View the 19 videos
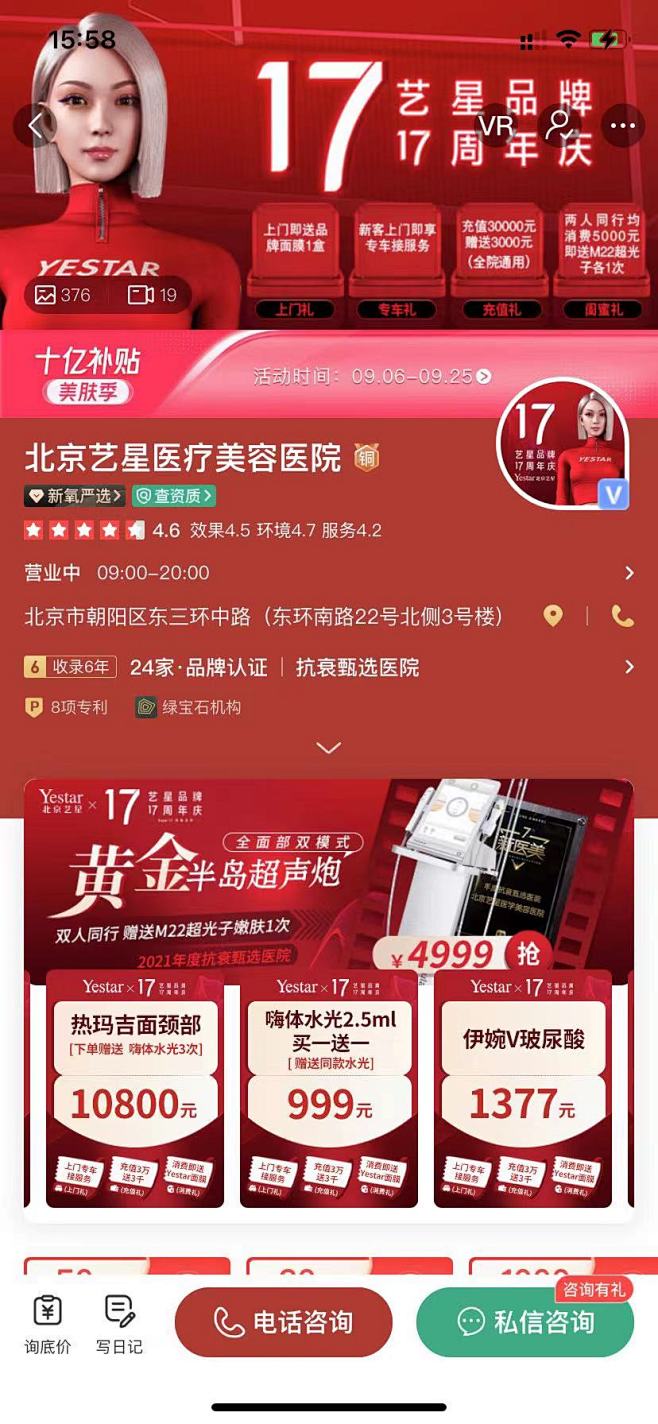 [152, 295]
